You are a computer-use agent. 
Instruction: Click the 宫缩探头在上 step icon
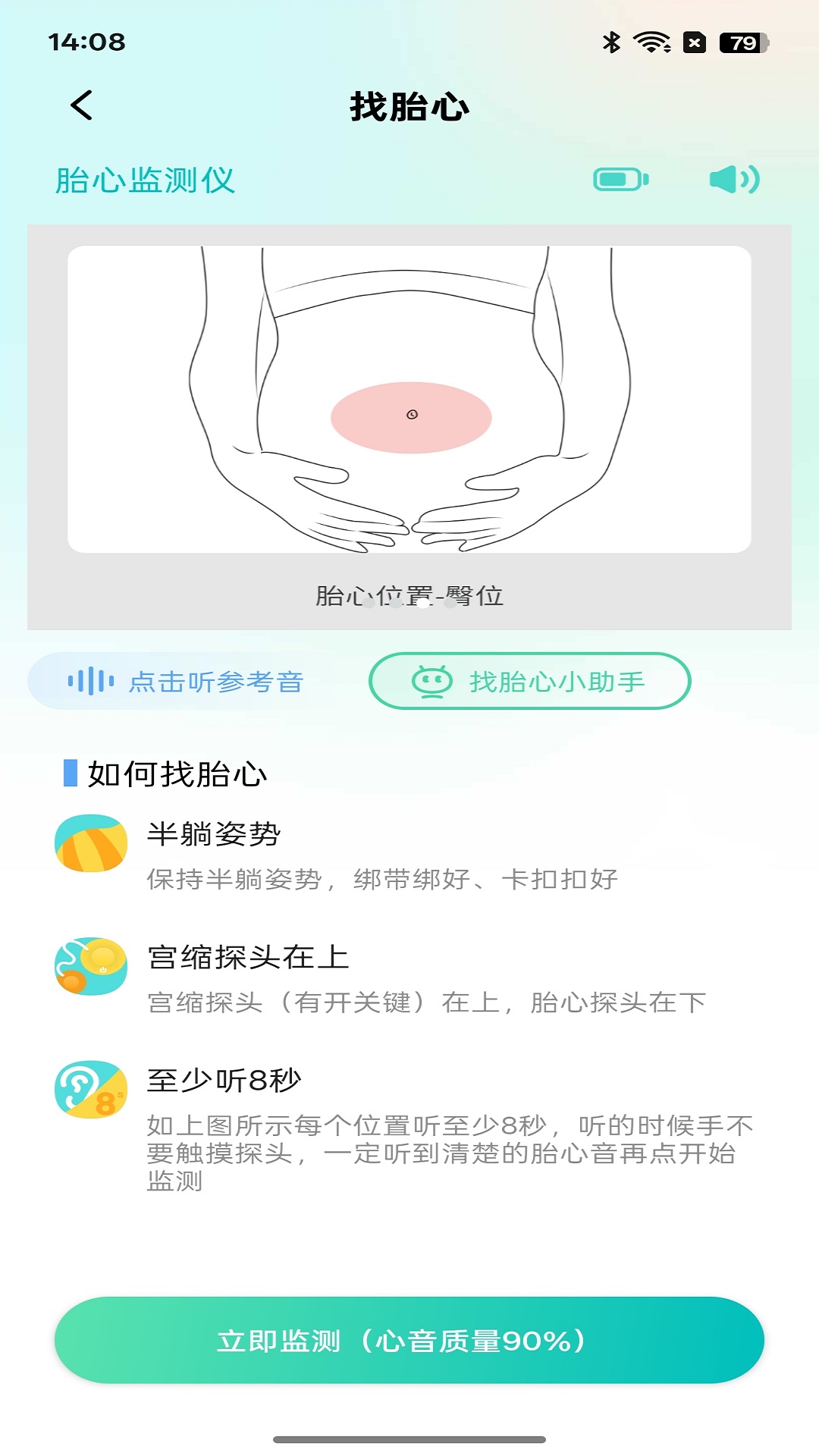tap(89, 965)
